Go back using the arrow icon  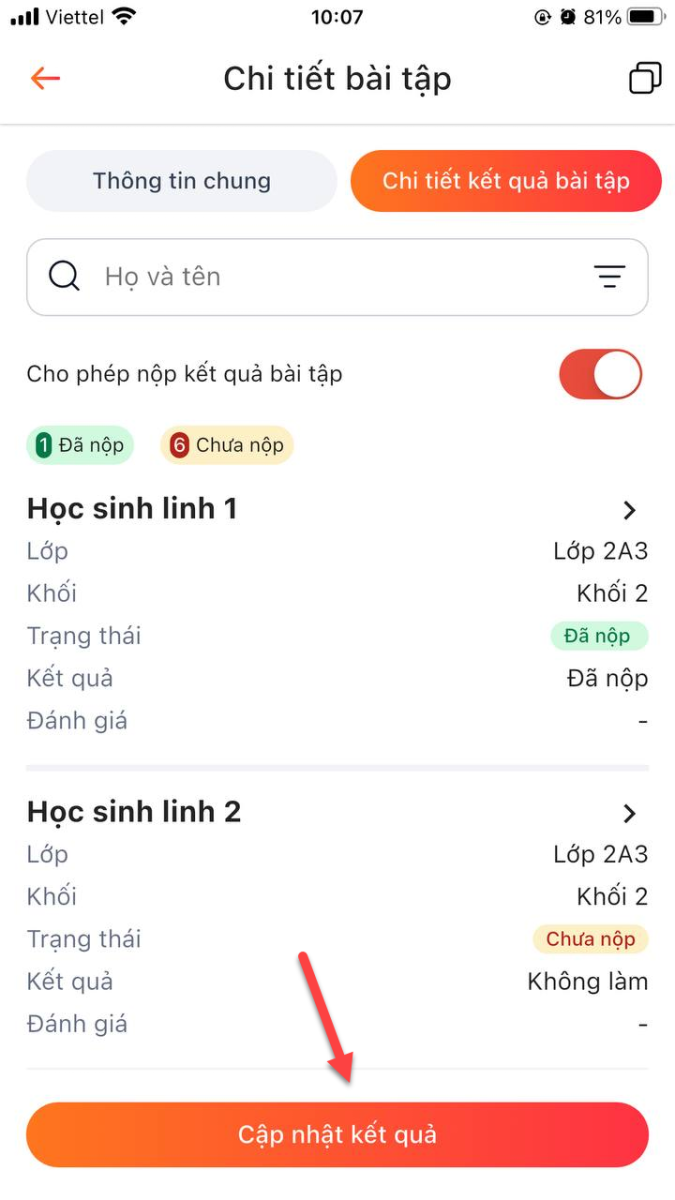[x=45, y=78]
